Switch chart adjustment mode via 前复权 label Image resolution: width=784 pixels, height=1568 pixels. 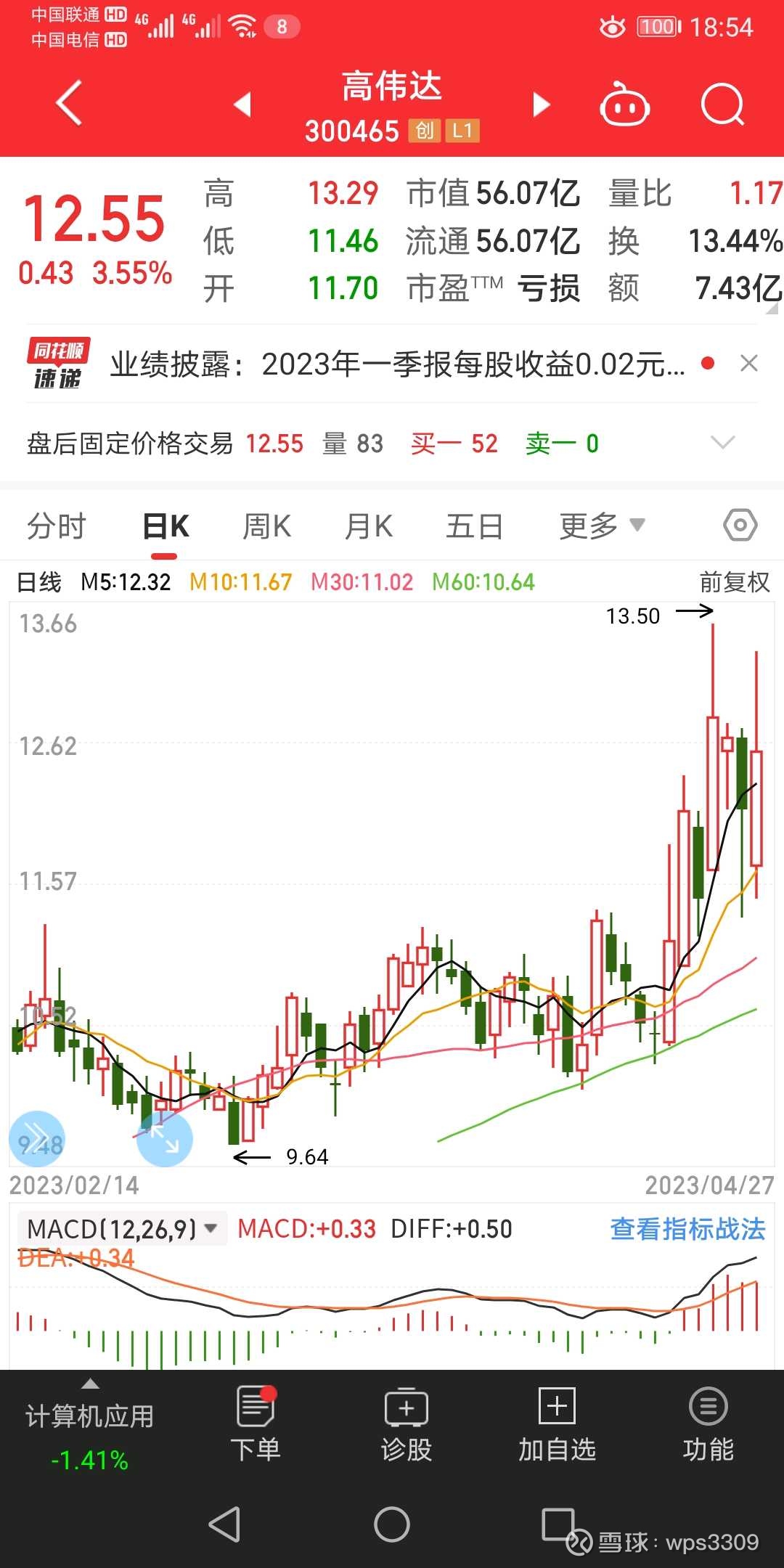point(732,581)
